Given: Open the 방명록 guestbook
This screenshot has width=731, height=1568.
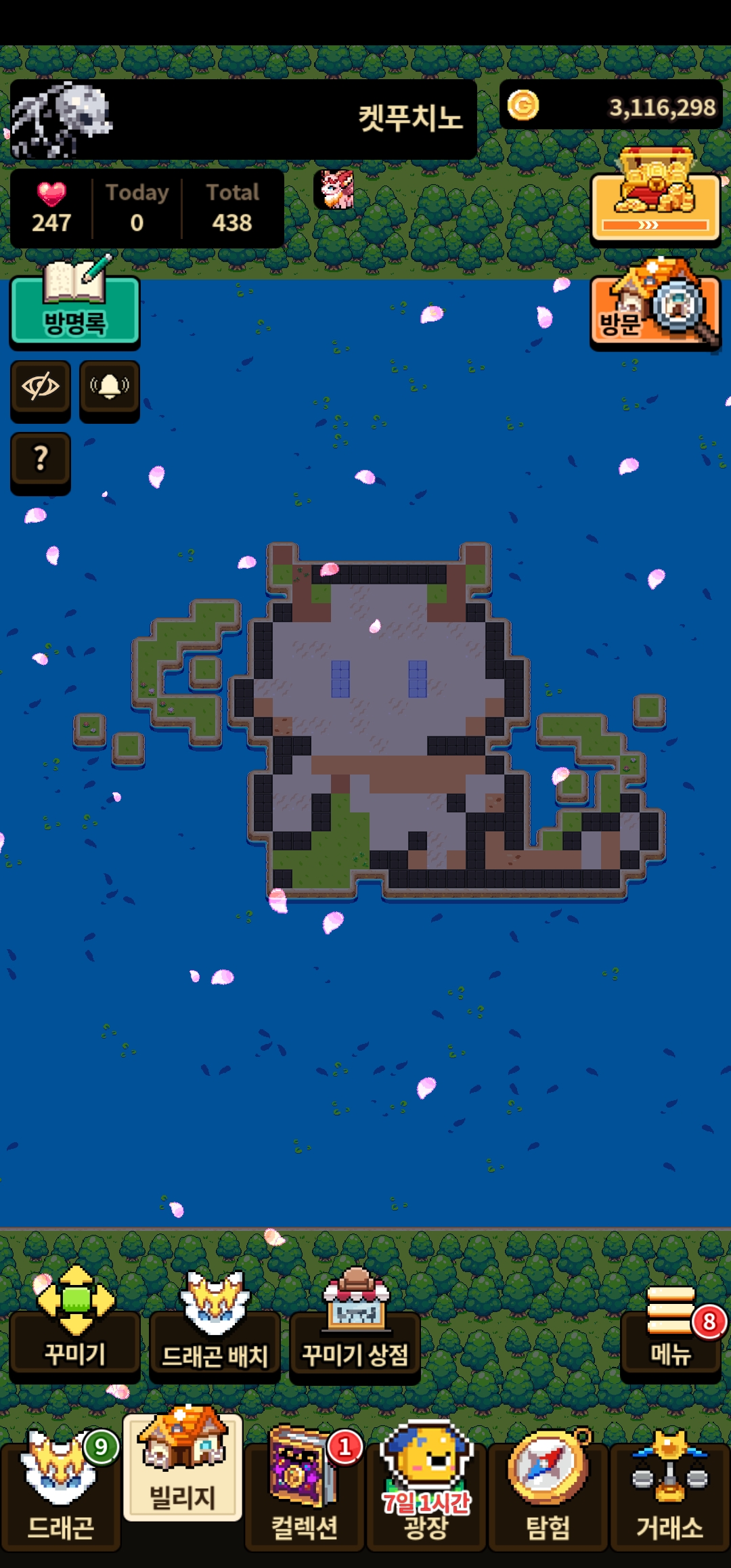Looking at the screenshot, I should (74, 308).
